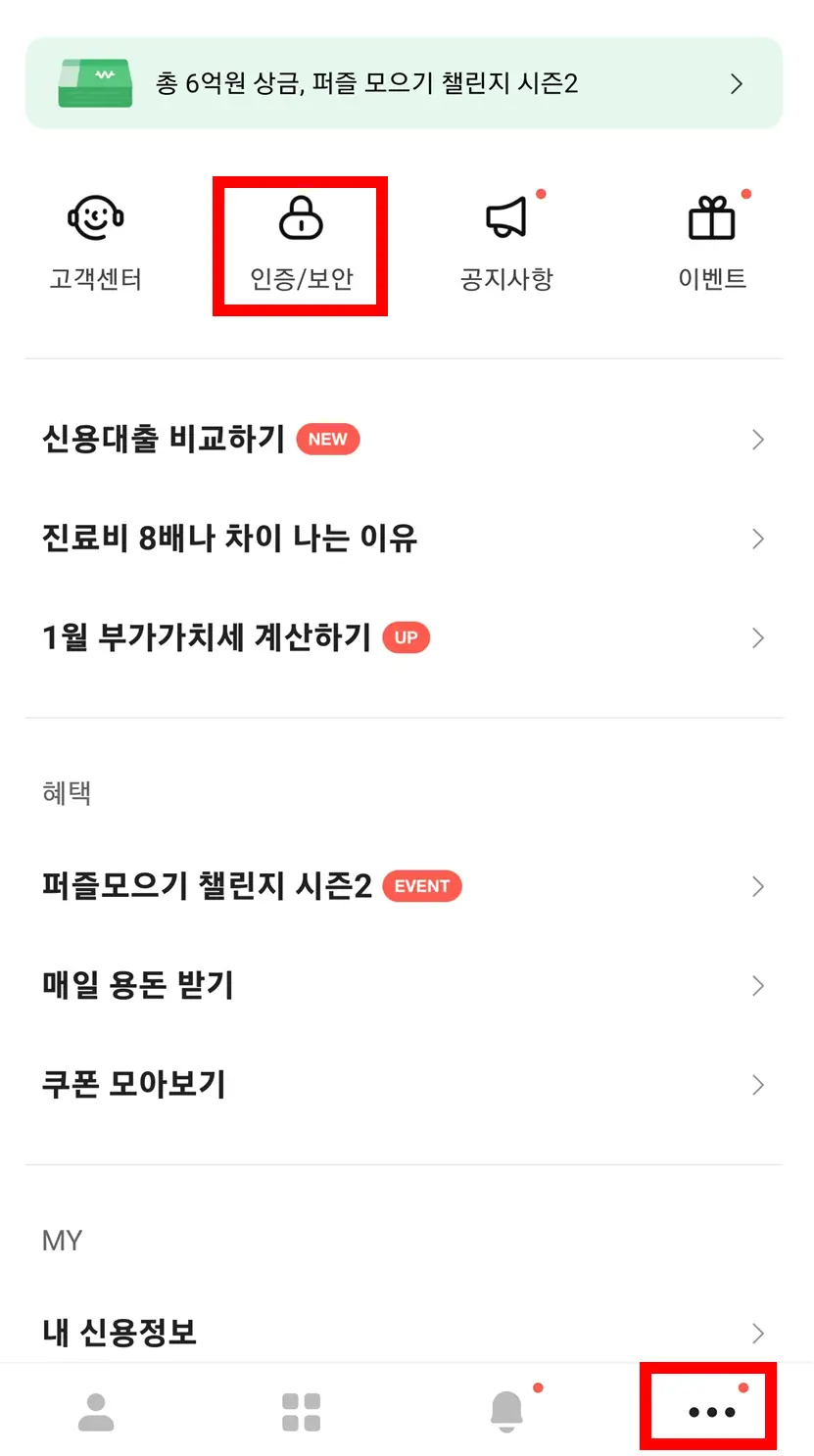Open the grid menu icon at bottom
The height and width of the screenshot is (1456, 814).
[299, 1408]
